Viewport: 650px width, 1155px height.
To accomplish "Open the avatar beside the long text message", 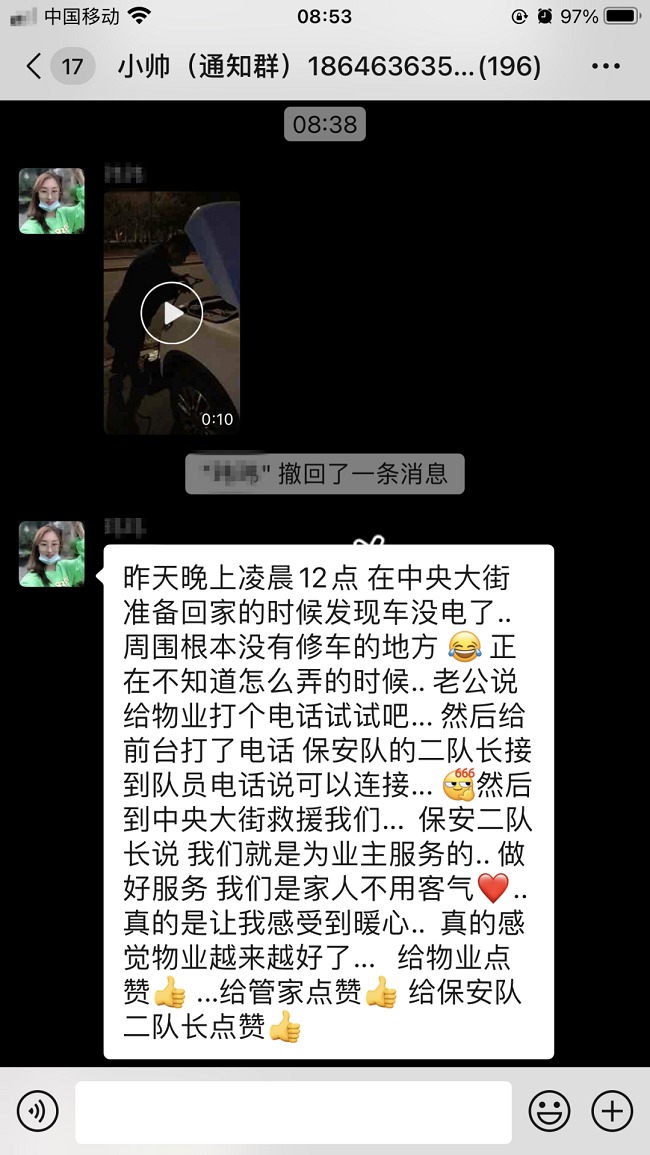I will (x=52, y=554).
